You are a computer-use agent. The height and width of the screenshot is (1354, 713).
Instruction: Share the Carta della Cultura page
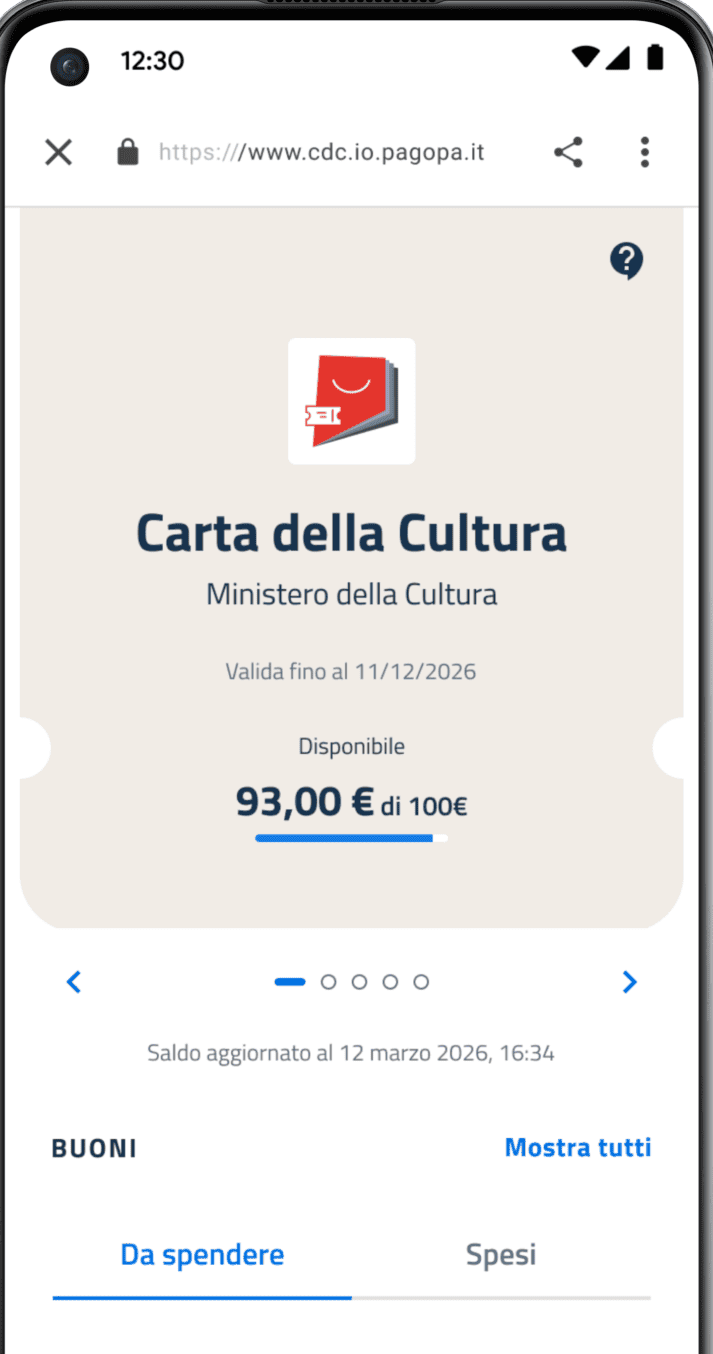pyautogui.click(x=568, y=153)
